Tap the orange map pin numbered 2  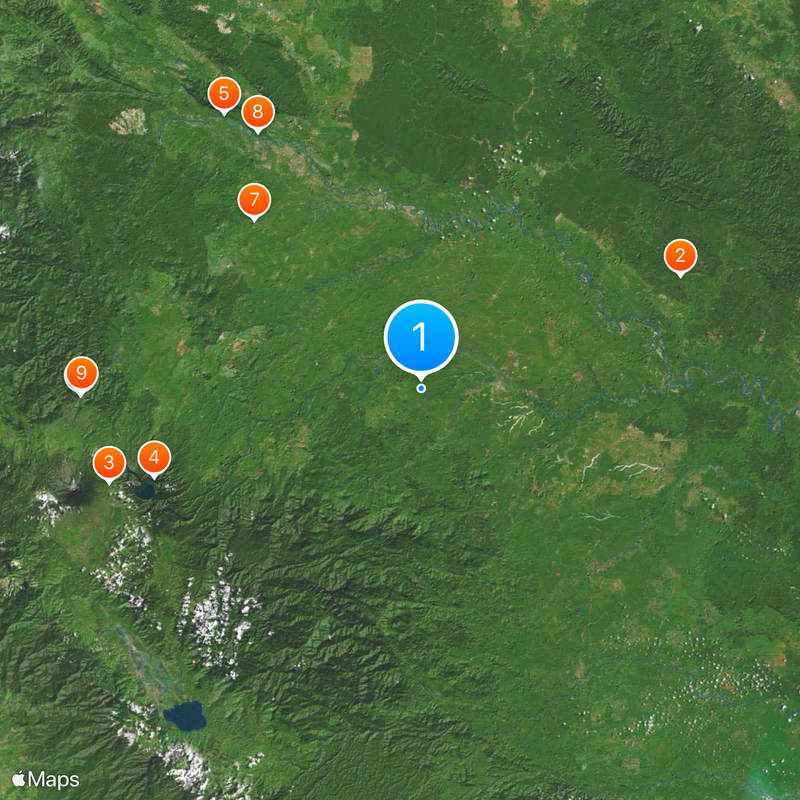[x=681, y=256]
